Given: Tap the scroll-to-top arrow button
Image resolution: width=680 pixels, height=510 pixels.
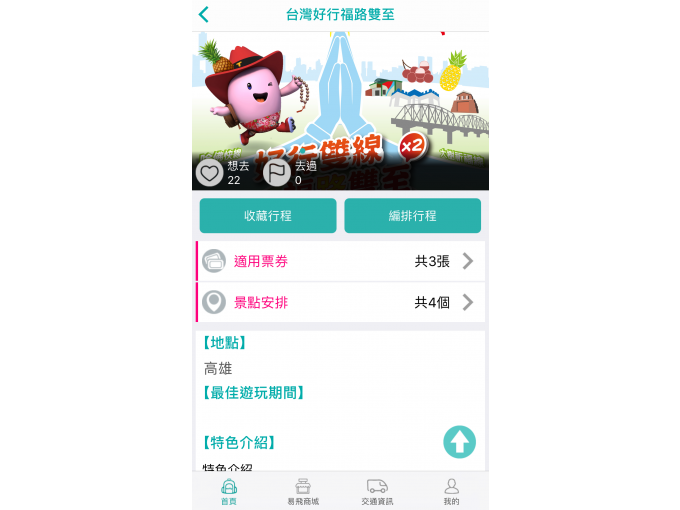Looking at the screenshot, I should pos(459,441).
